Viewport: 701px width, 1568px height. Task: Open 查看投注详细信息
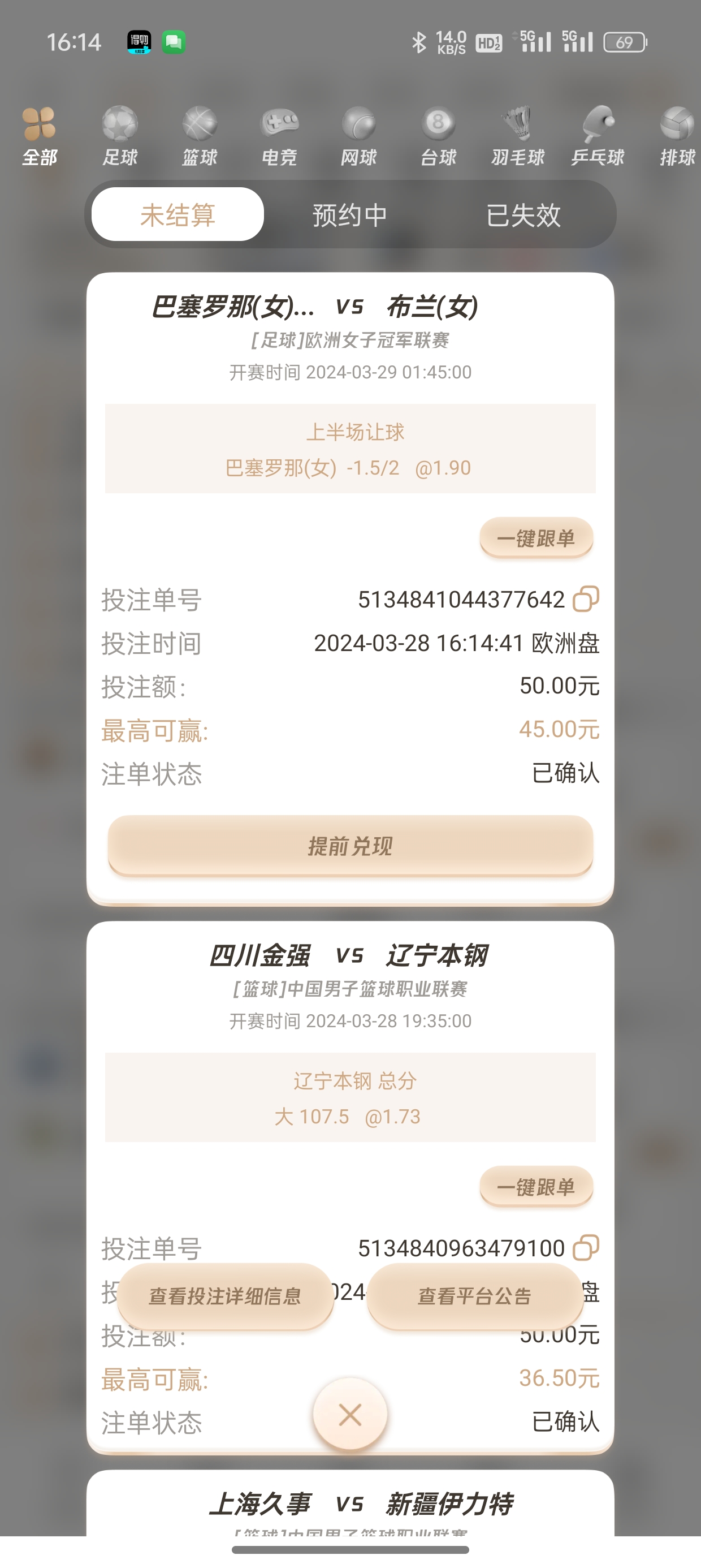pyautogui.click(x=225, y=1296)
